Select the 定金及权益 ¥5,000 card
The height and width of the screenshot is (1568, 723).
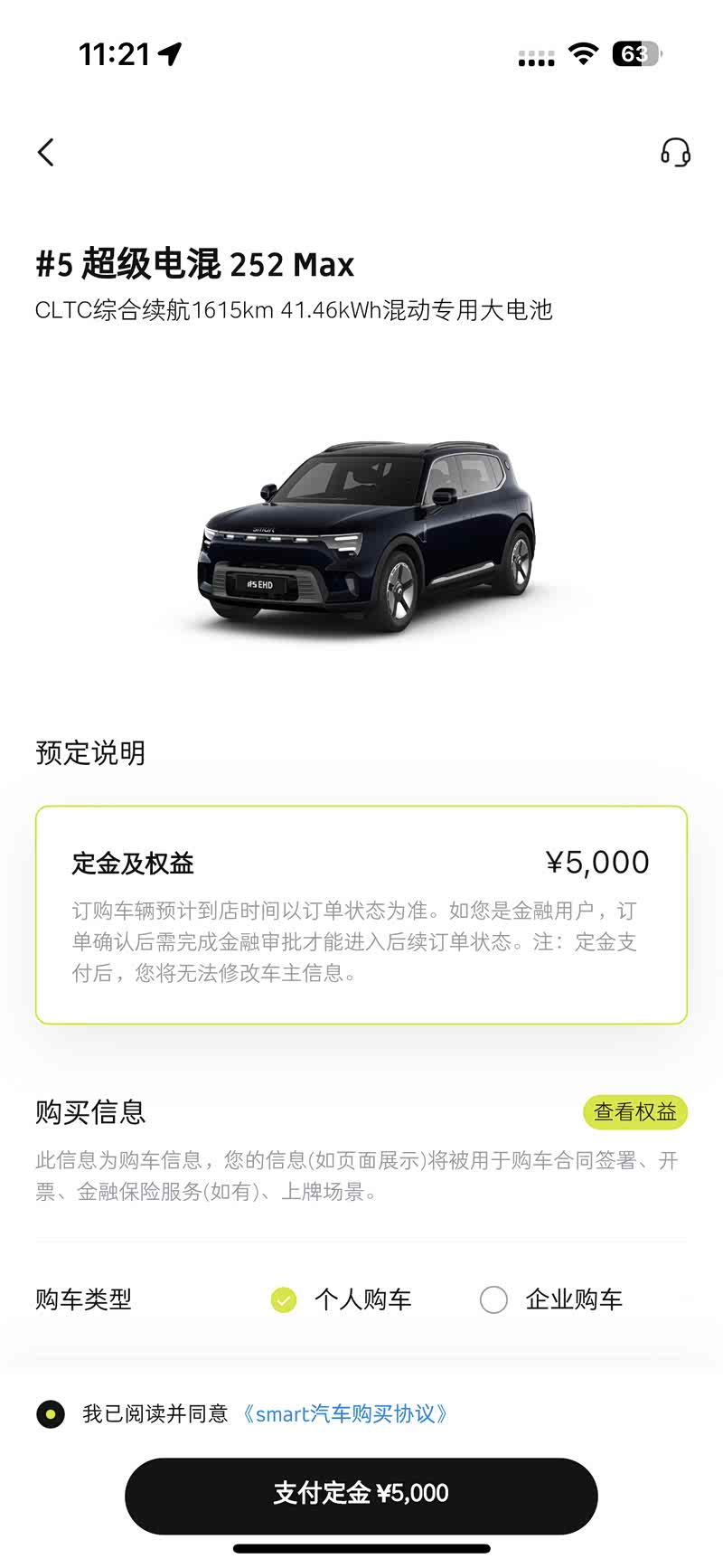tap(361, 914)
